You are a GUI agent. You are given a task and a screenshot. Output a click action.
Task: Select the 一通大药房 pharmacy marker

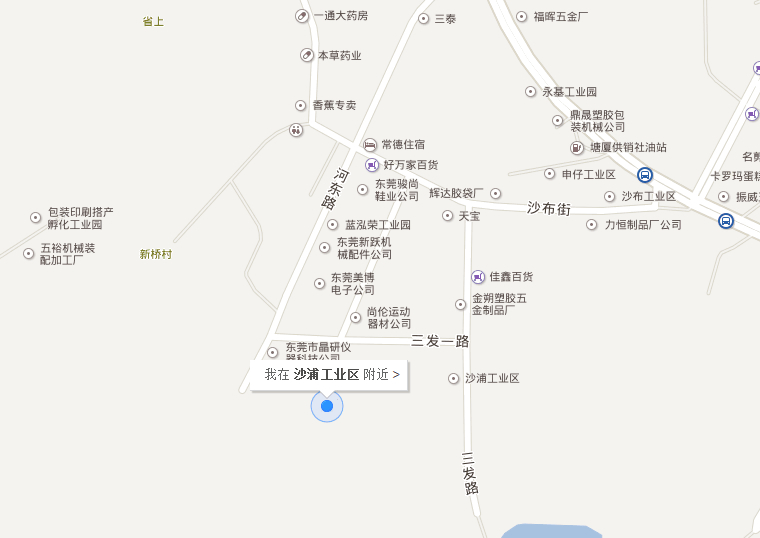(302, 16)
